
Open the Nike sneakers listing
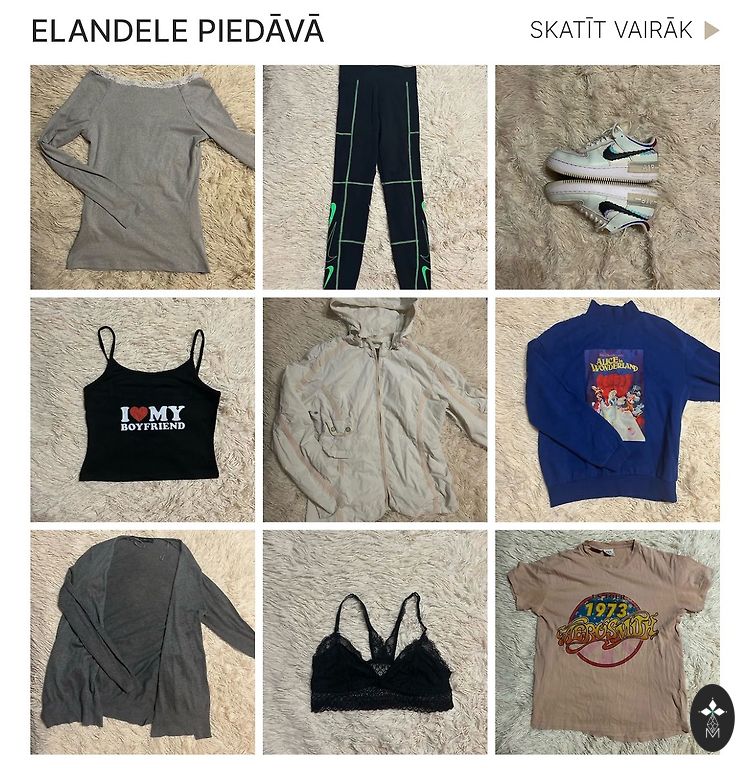point(607,177)
